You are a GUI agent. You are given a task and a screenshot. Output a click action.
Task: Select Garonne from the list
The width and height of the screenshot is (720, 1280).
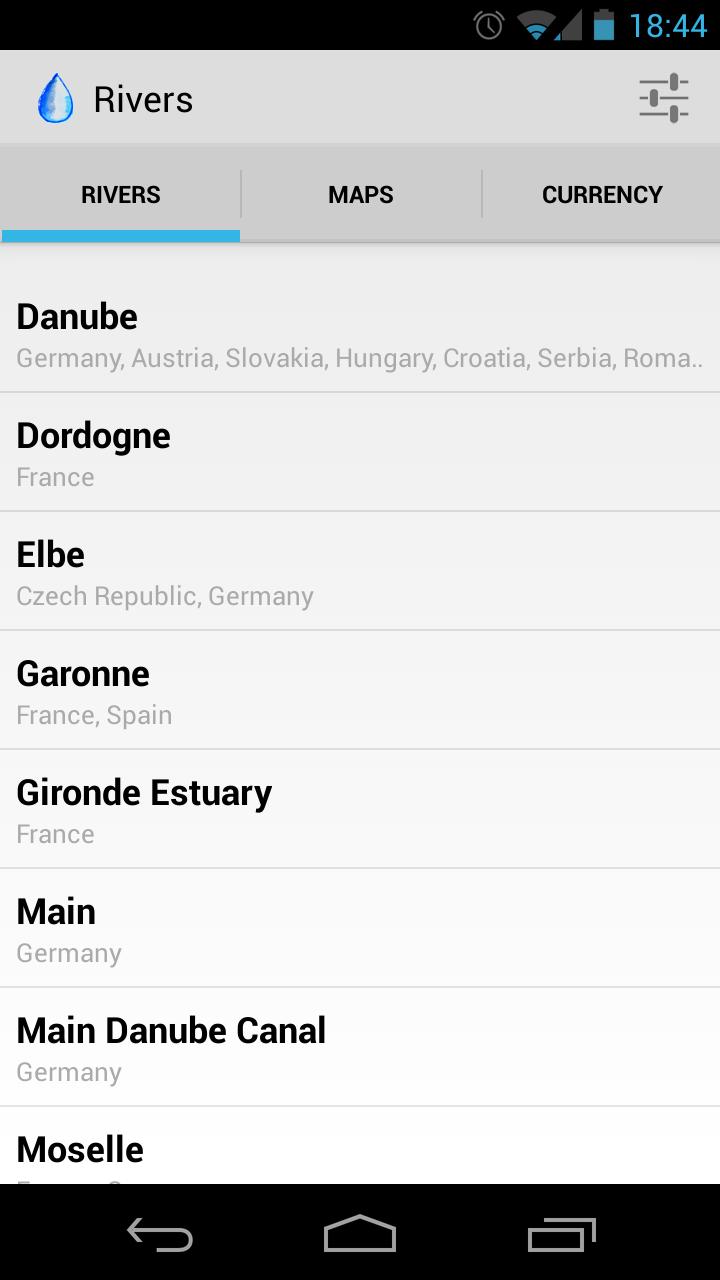(360, 691)
